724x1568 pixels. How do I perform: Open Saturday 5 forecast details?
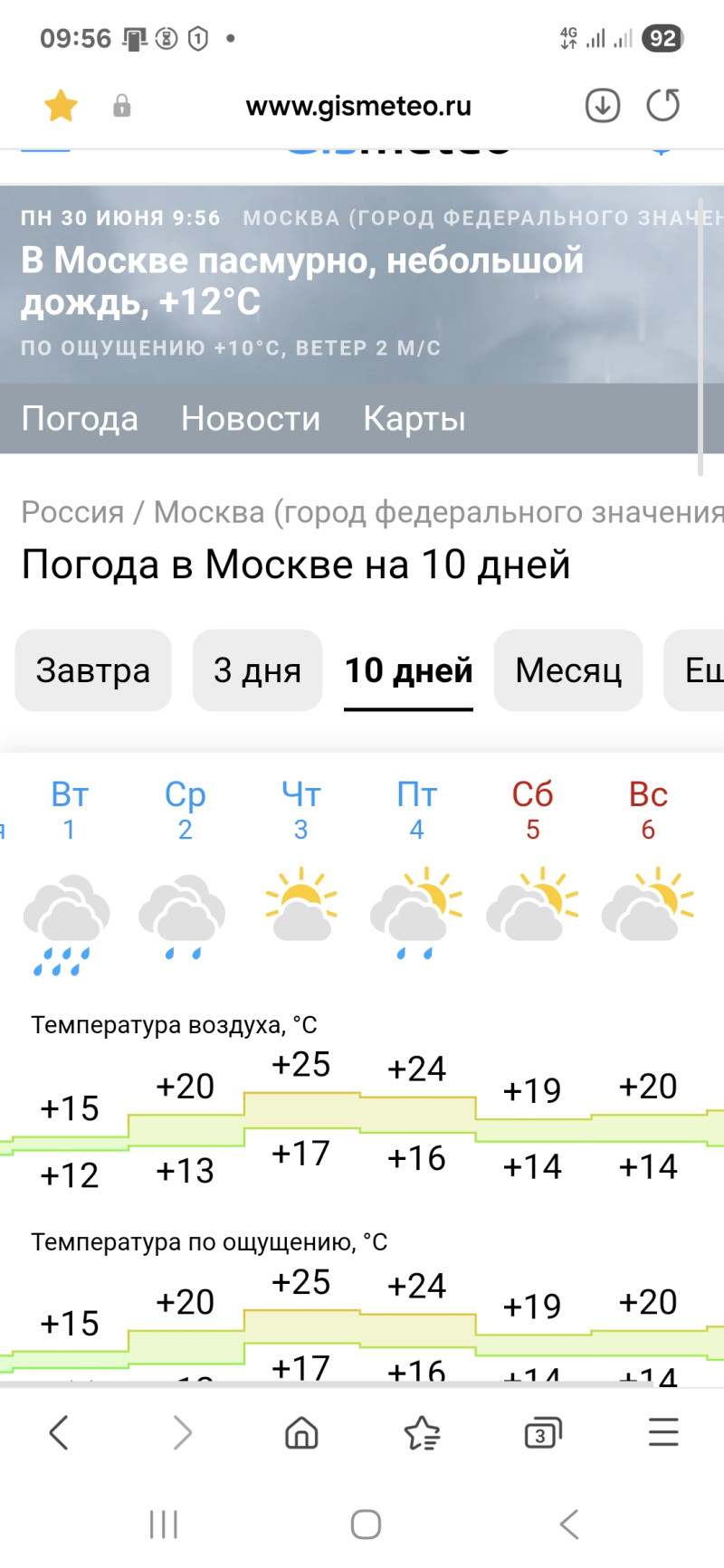click(532, 811)
